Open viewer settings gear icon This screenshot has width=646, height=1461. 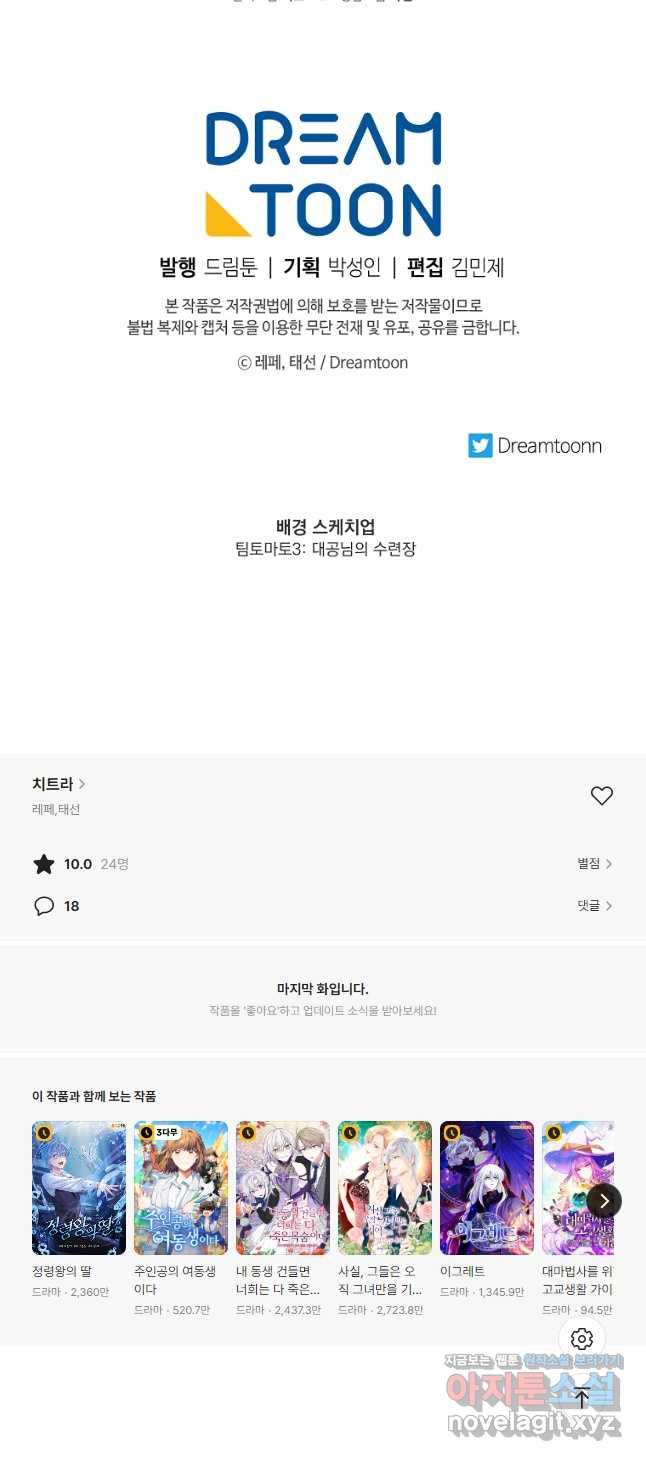coord(582,1339)
